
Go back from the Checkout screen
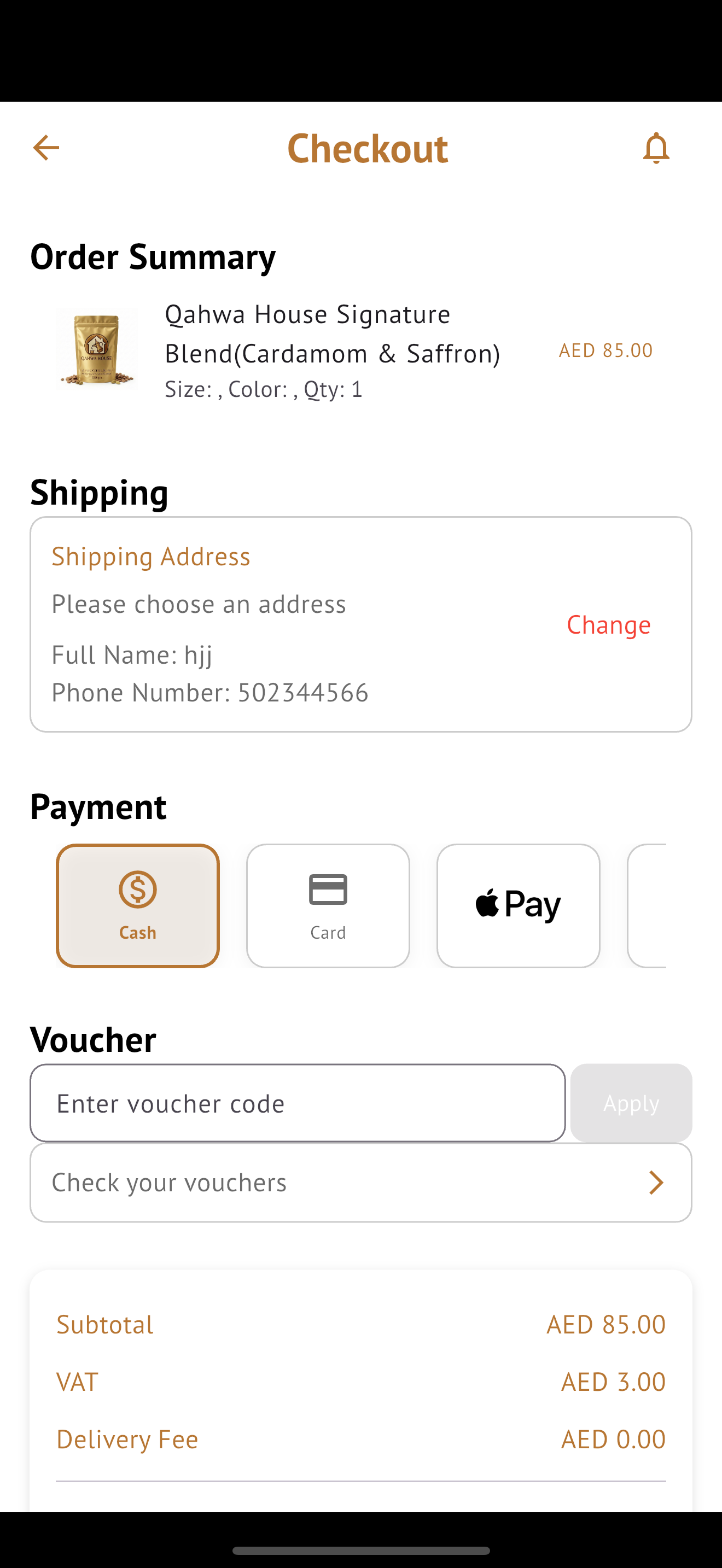pos(45,148)
